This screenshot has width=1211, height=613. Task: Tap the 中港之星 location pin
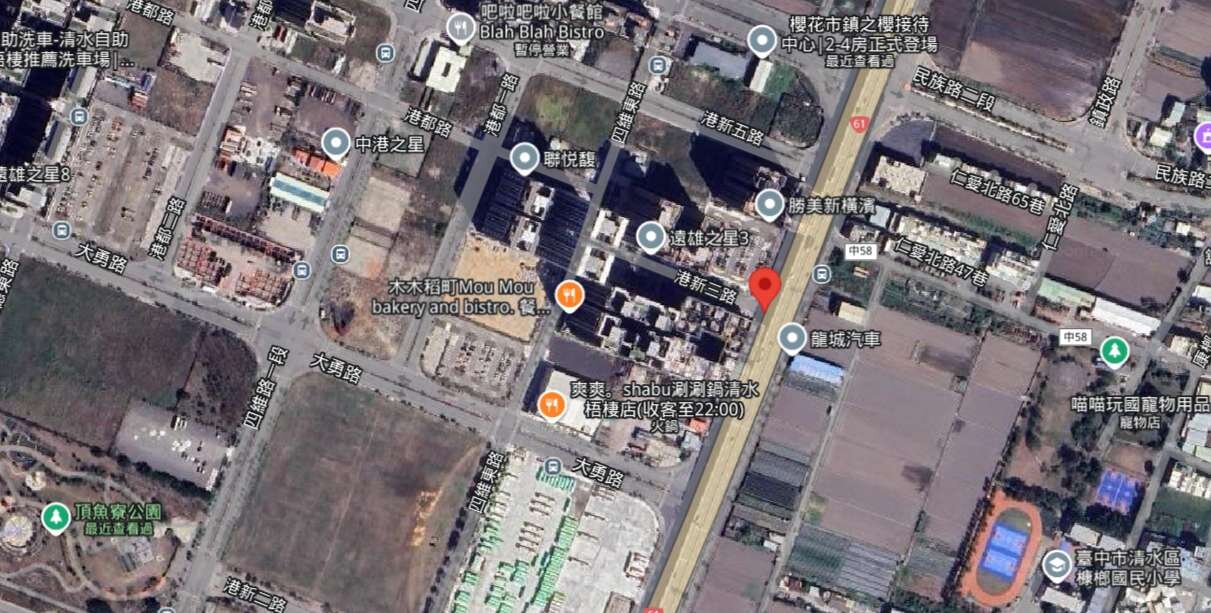pyautogui.click(x=336, y=142)
